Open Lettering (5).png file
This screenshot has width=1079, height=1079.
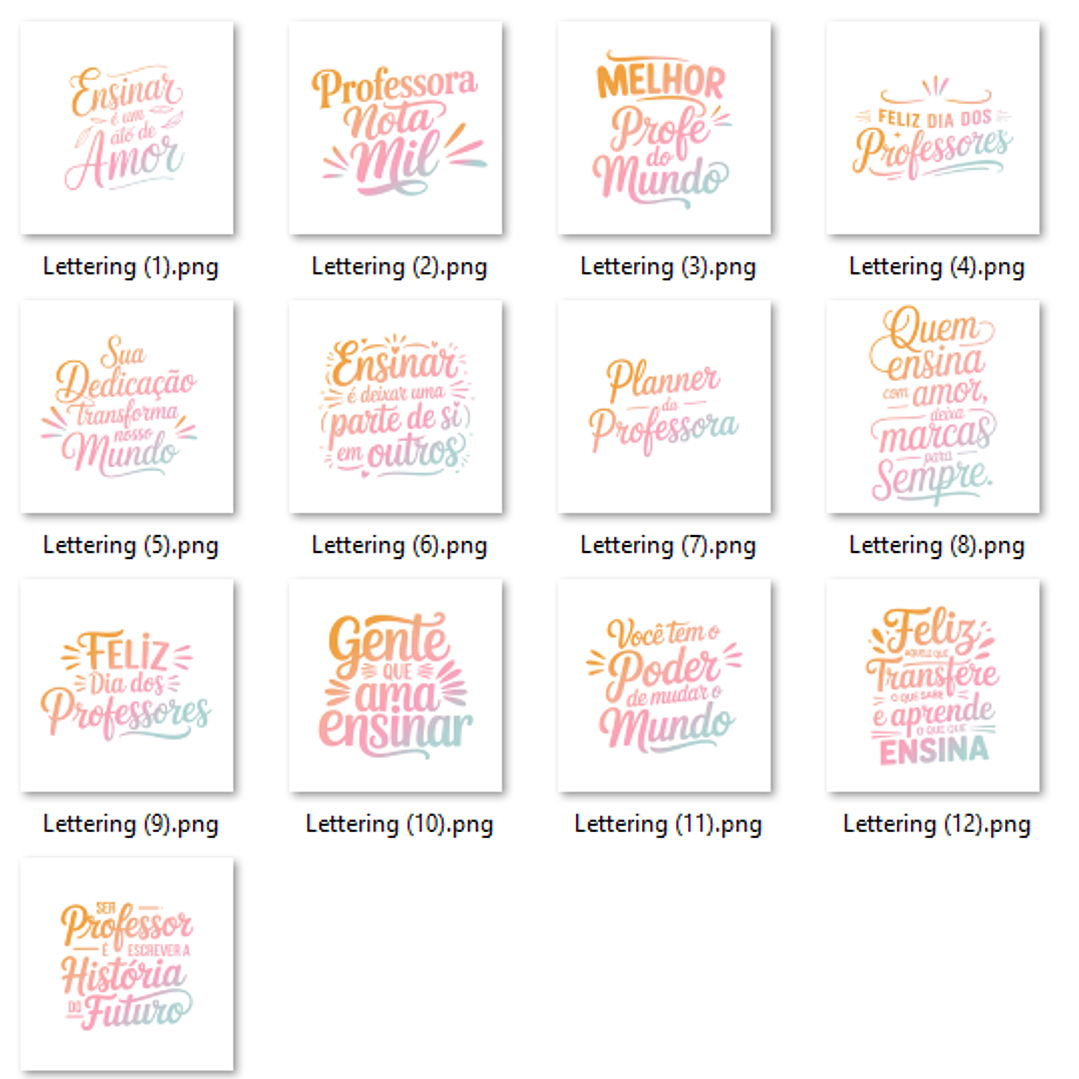point(127,407)
